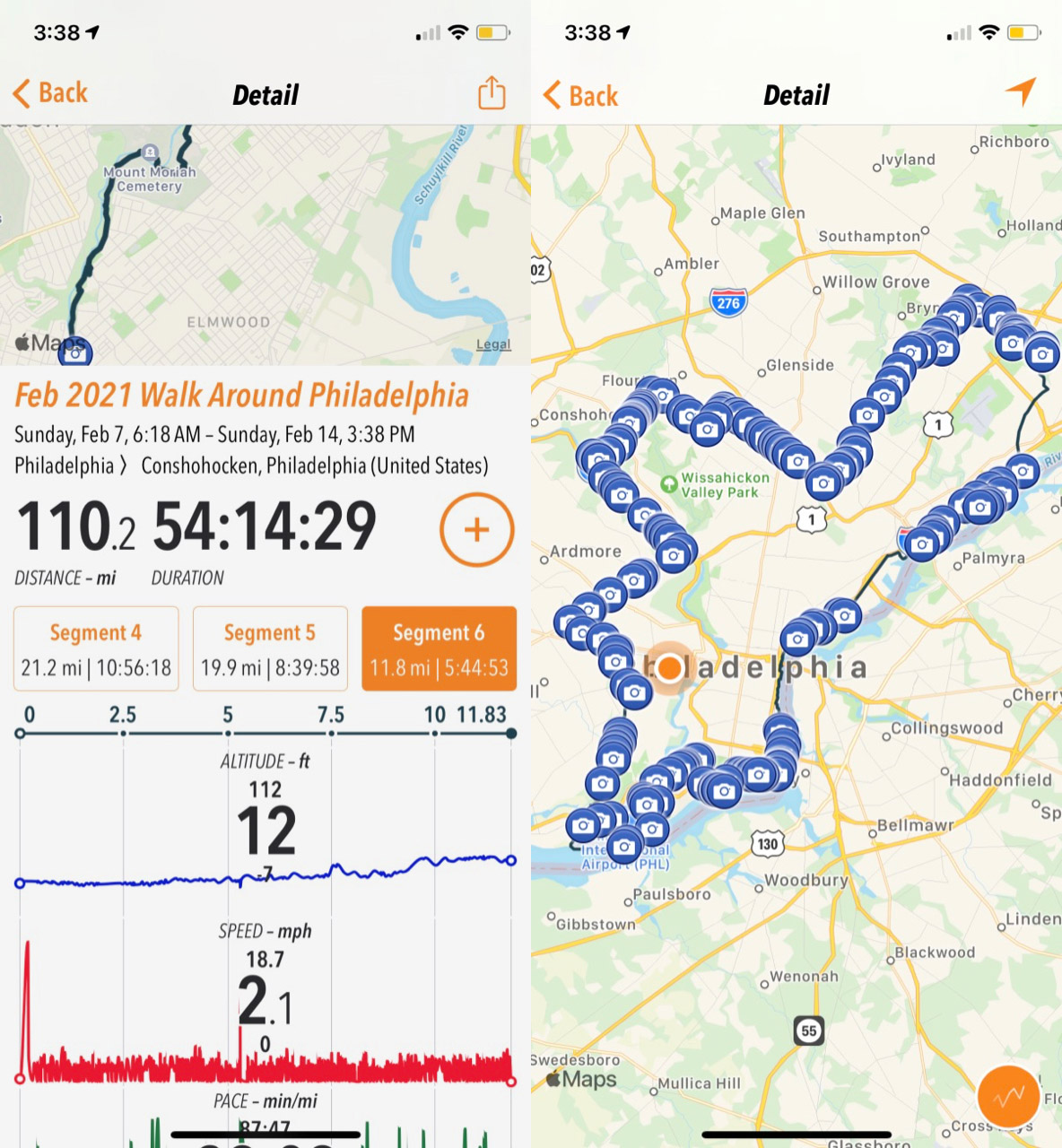Open the orange chart button on map
Screen dimensions: 1062x1148
point(1008,1096)
